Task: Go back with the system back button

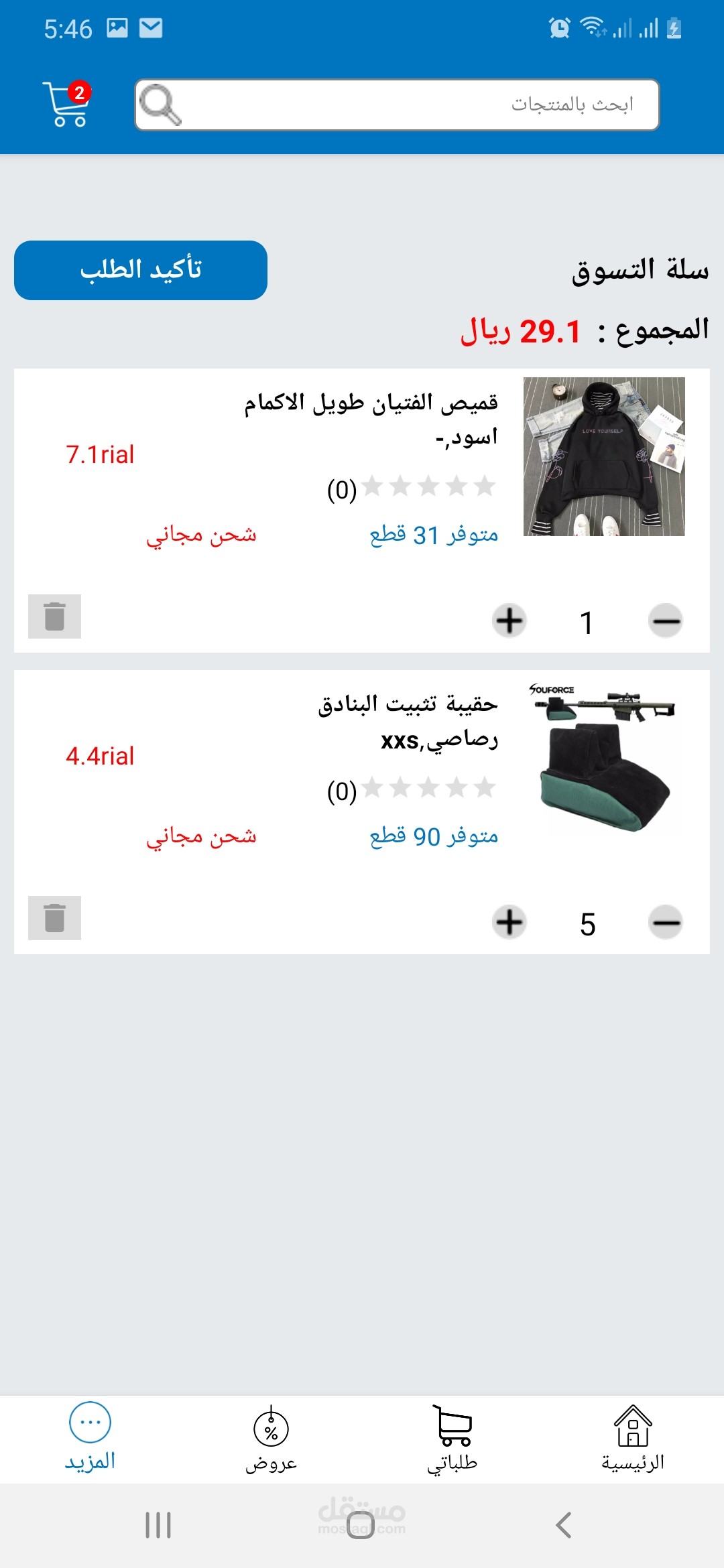Action: coord(564,1525)
